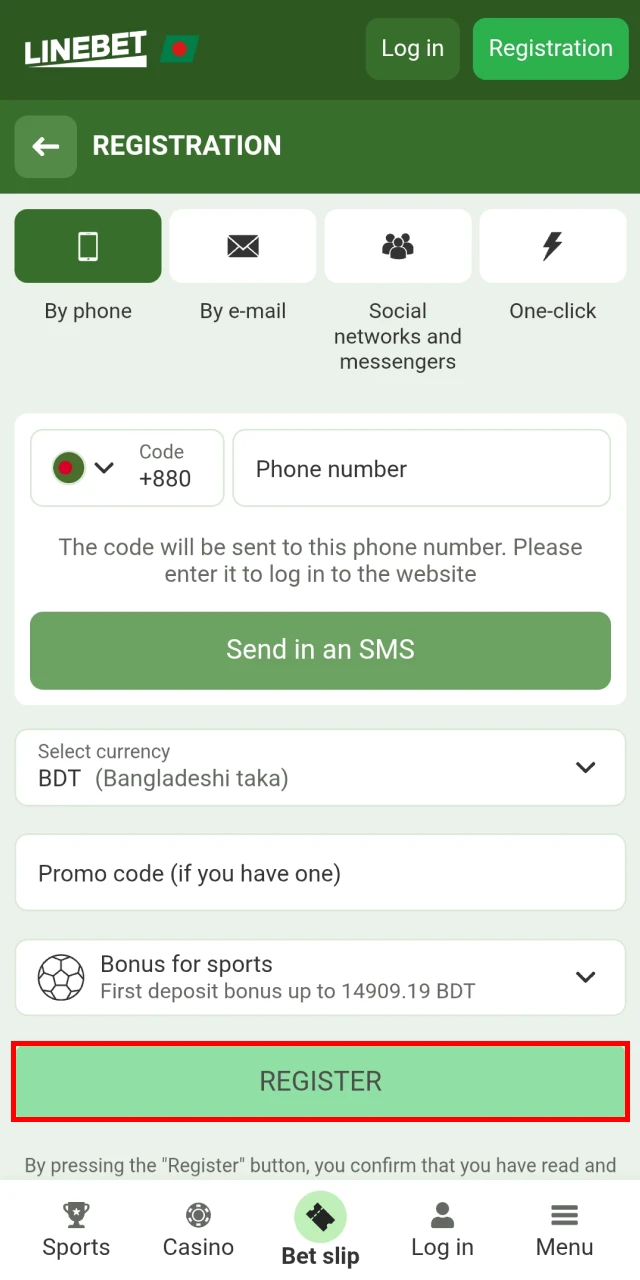
Task: Go back using the arrow beside Registration
Action: (45, 147)
